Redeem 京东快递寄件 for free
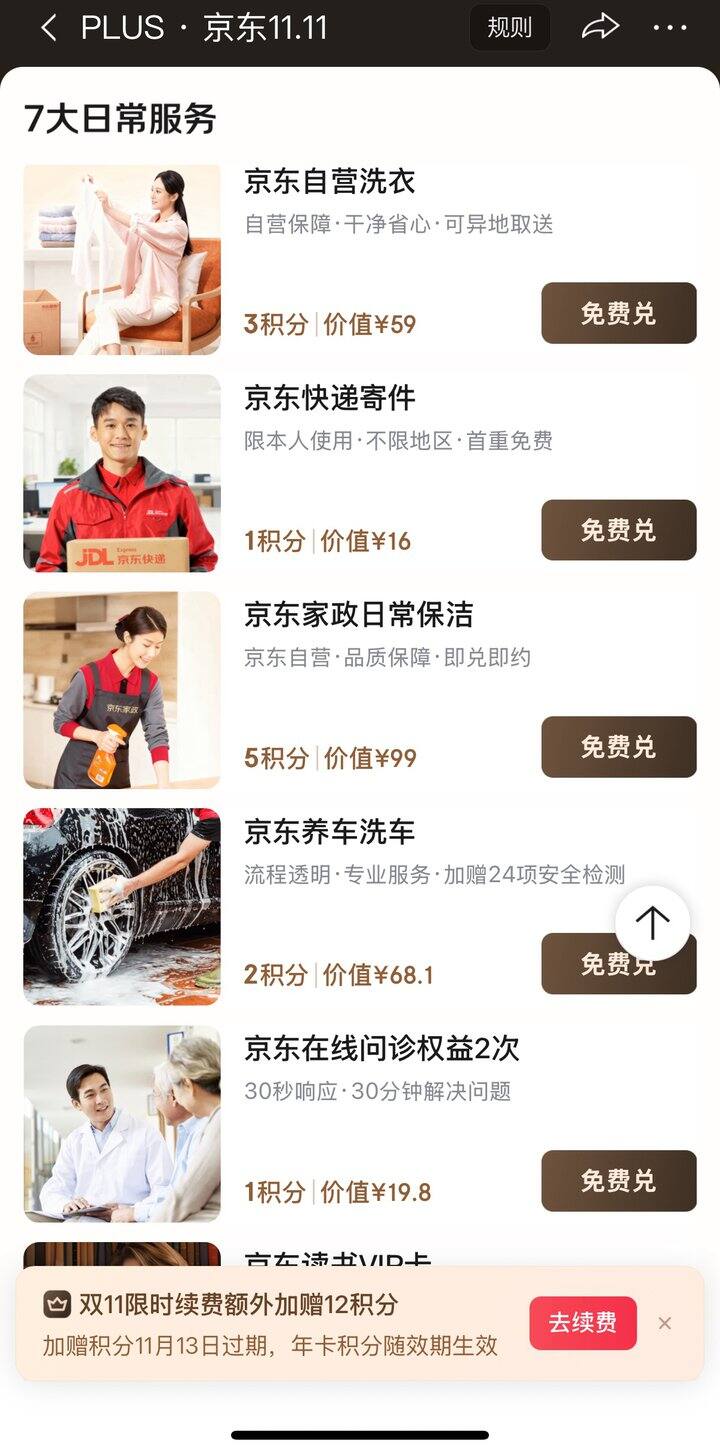720x1454 pixels. [x=618, y=531]
